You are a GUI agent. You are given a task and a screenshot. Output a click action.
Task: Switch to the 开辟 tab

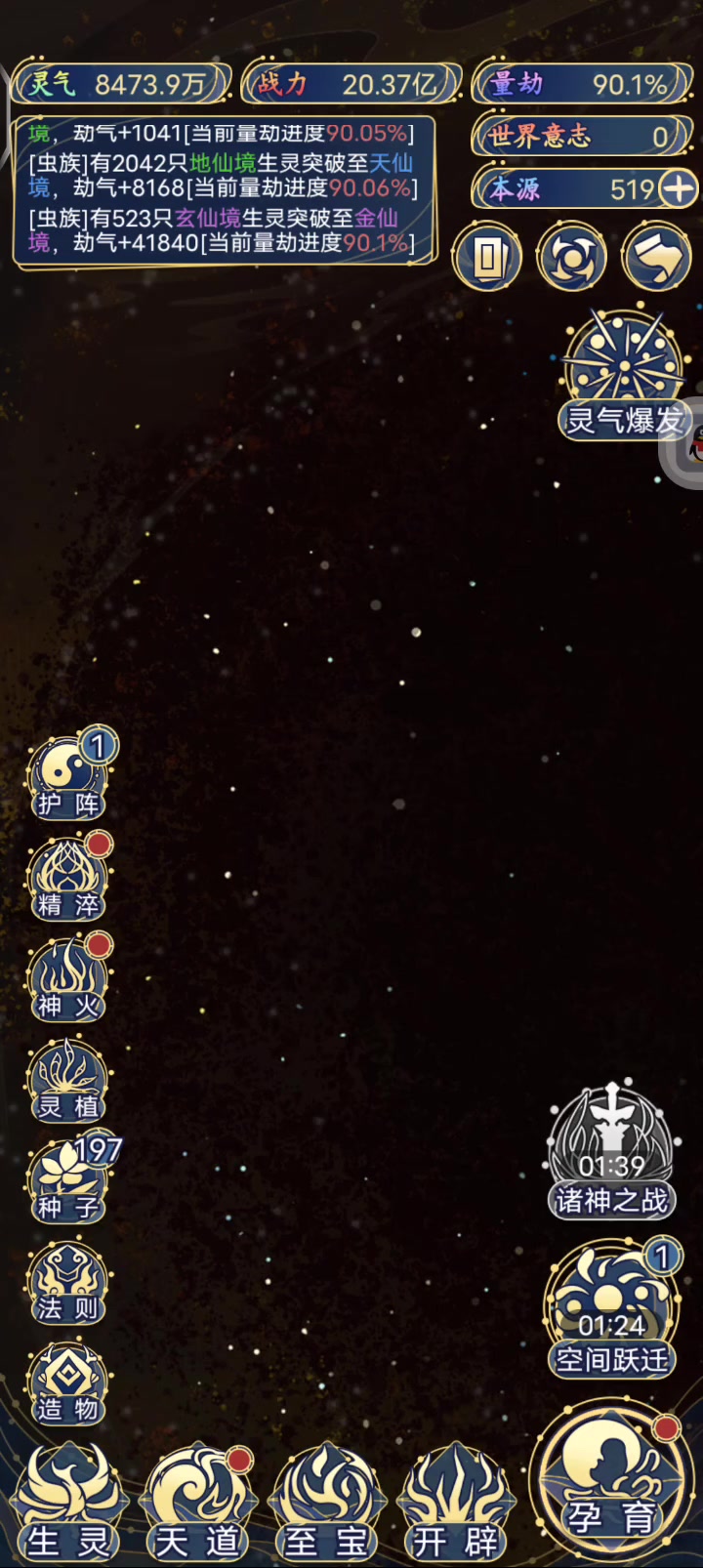click(x=456, y=1502)
